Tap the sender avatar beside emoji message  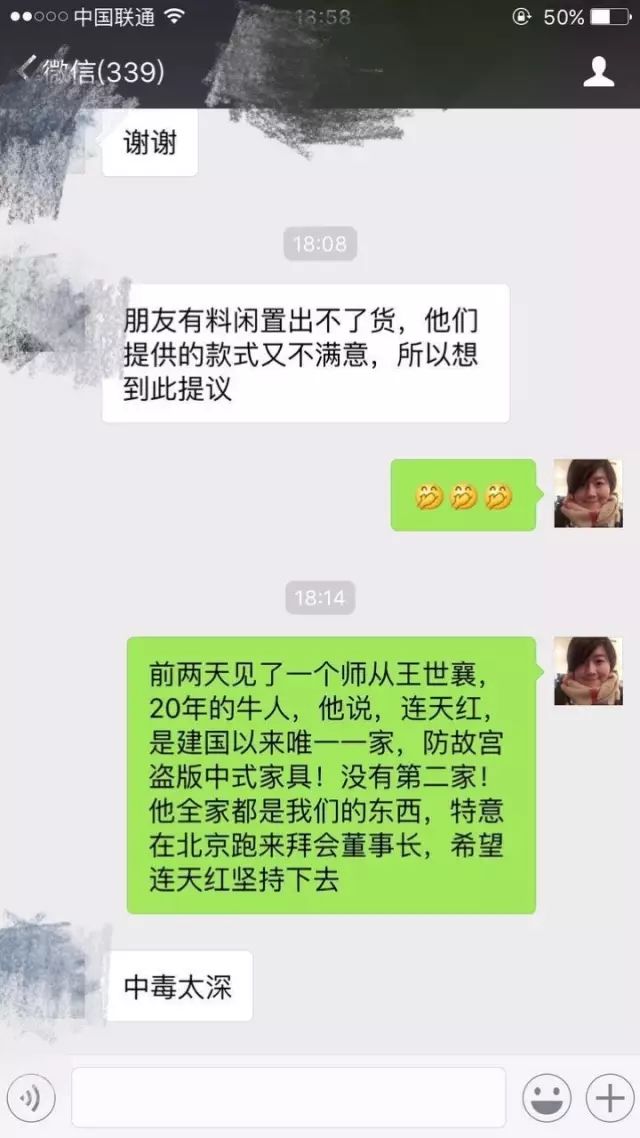tap(588, 493)
